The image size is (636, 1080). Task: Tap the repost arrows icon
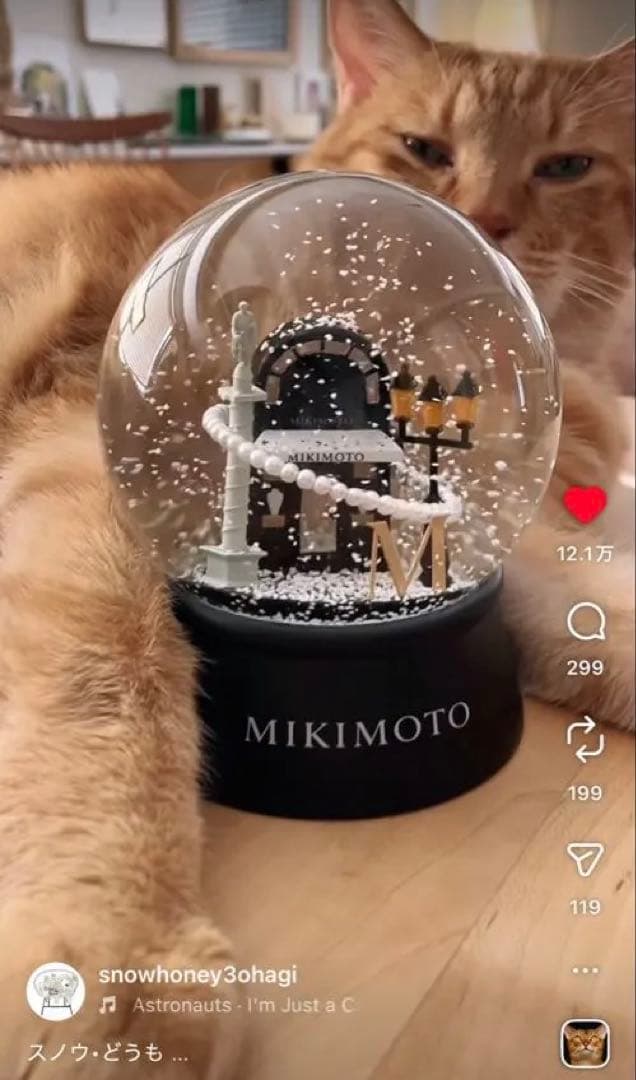pyautogui.click(x=585, y=741)
